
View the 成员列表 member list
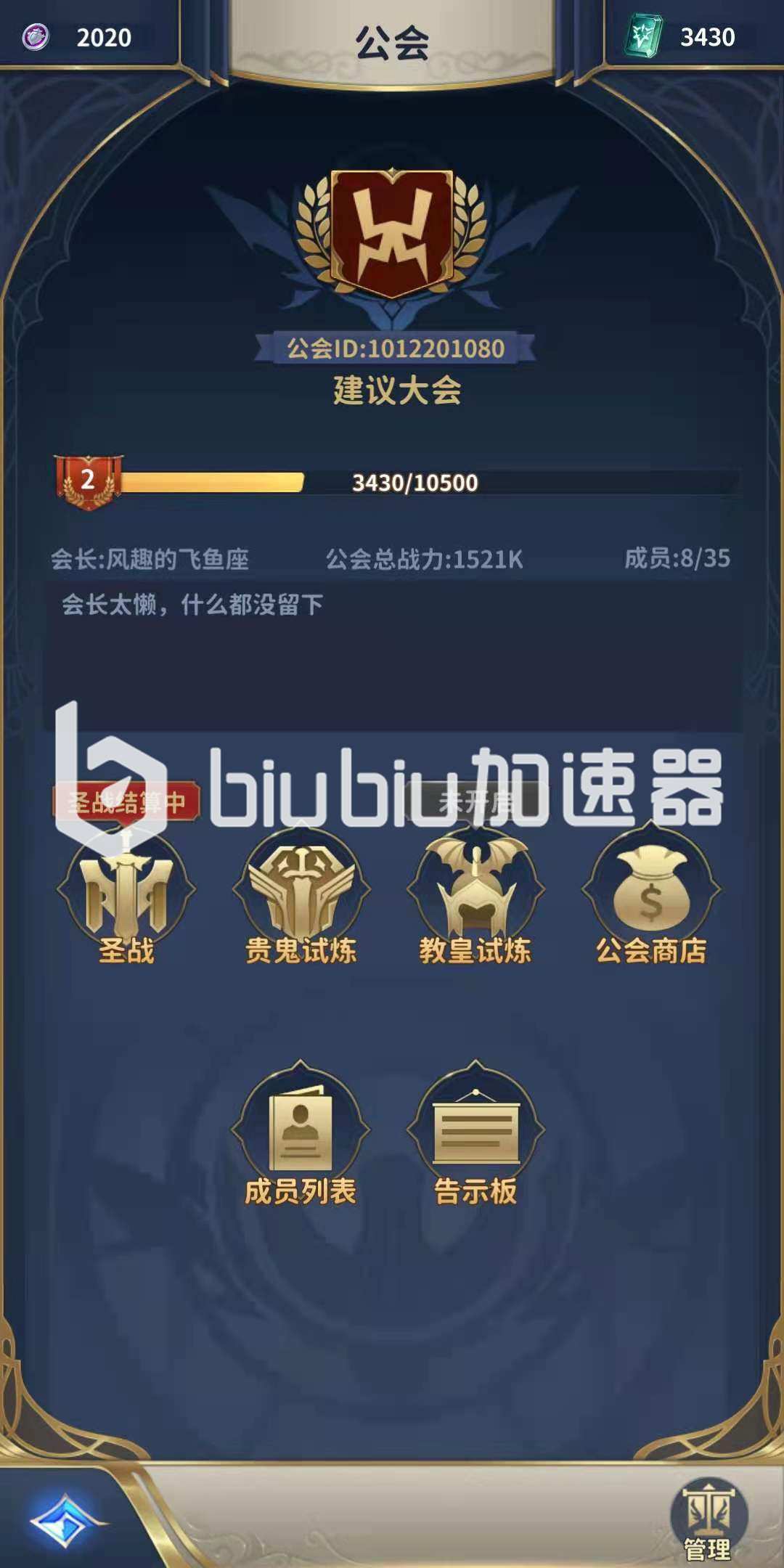pyautogui.click(x=301, y=1132)
